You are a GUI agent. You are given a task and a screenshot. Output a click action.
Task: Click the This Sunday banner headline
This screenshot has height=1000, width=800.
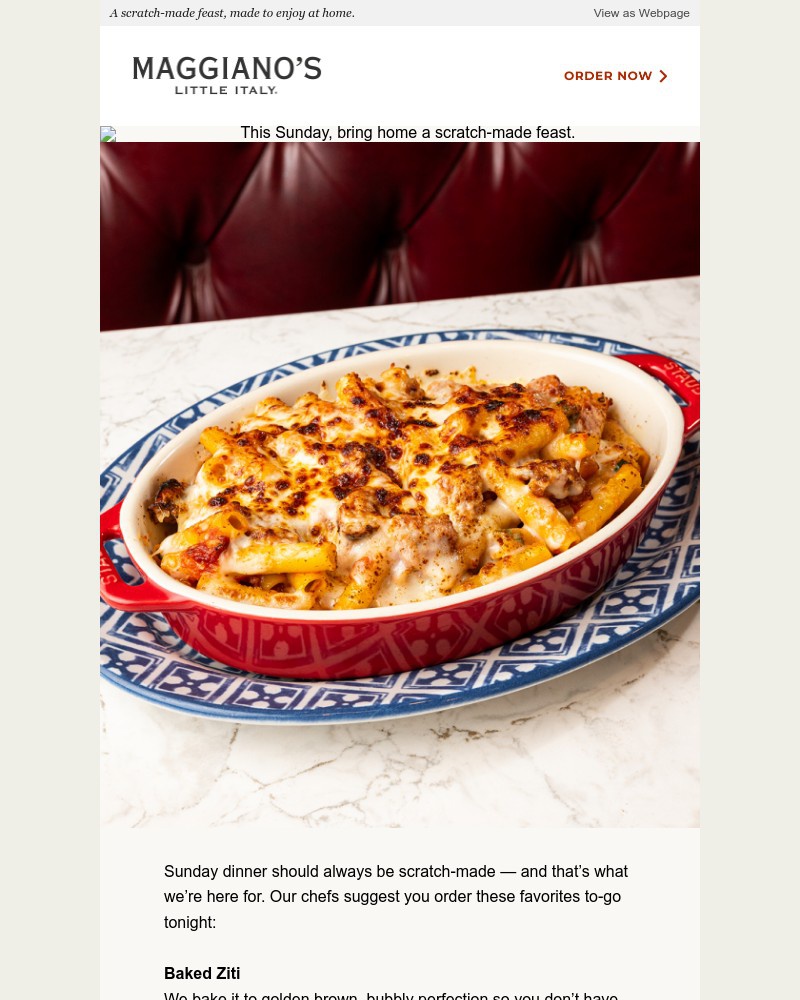pos(407,132)
